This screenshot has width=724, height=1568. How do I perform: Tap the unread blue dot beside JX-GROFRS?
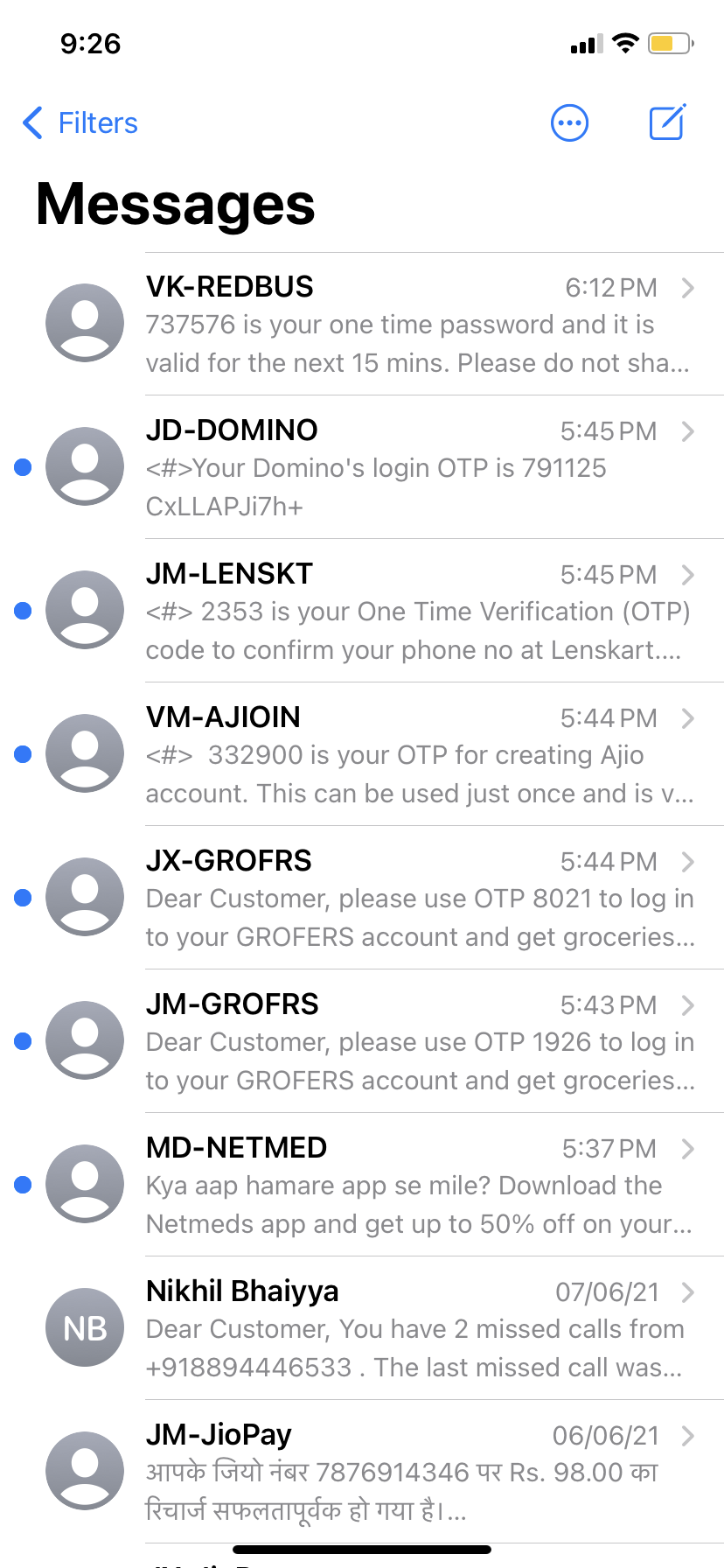pyautogui.click(x=22, y=897)
